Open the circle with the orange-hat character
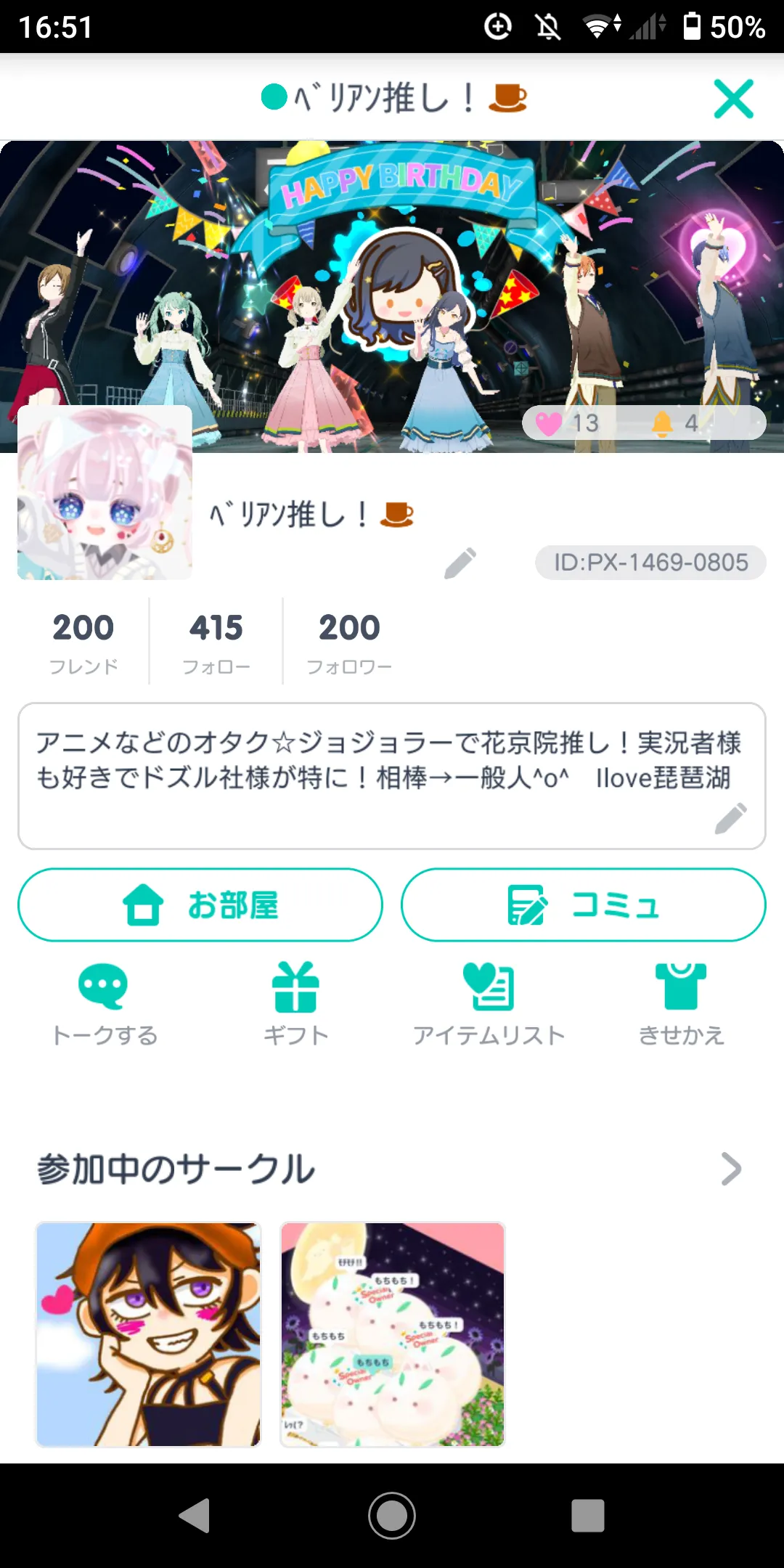The image size is (784, 1568). point(149,1334)
